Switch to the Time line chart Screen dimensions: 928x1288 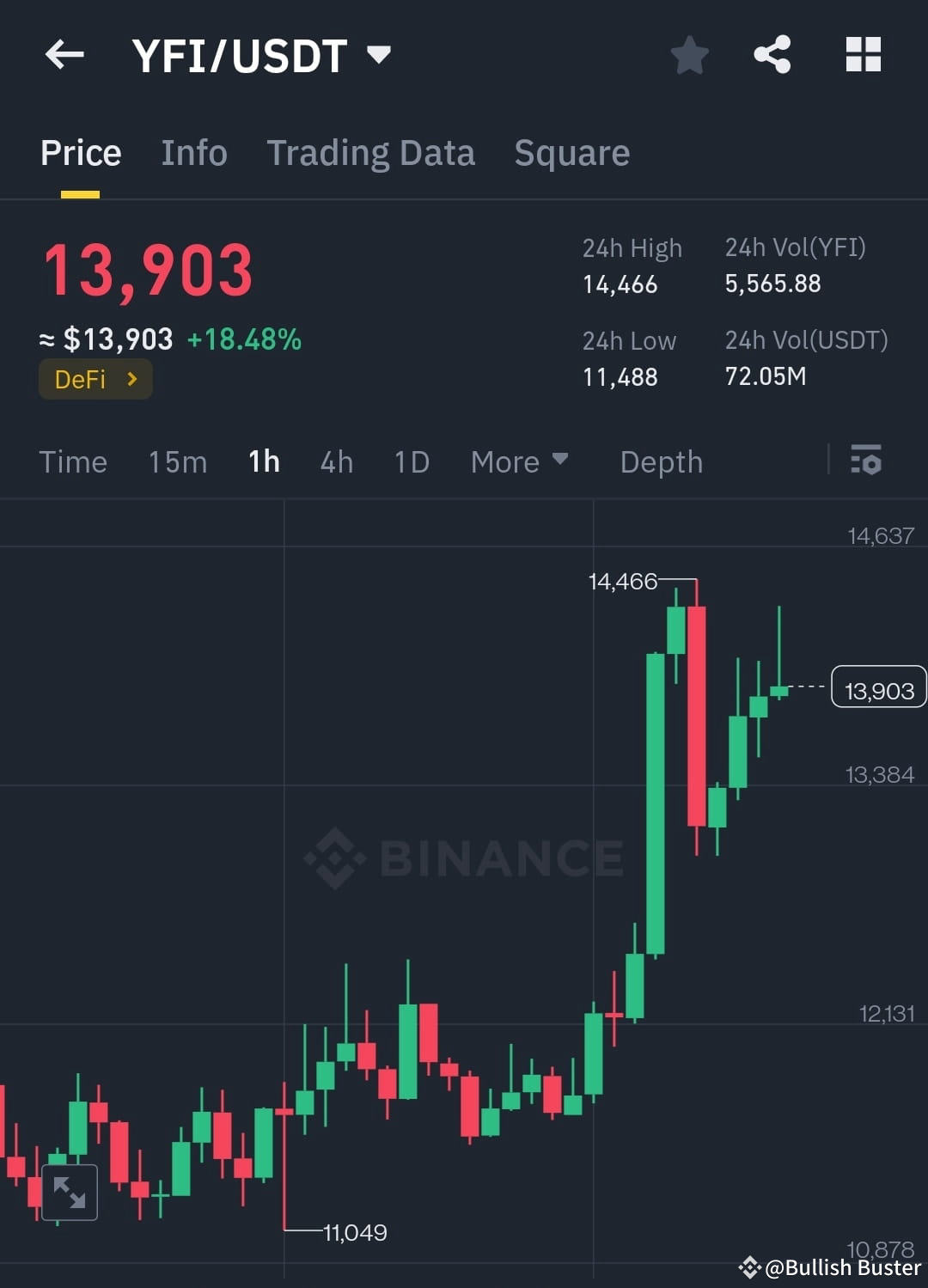pos(73,461)
